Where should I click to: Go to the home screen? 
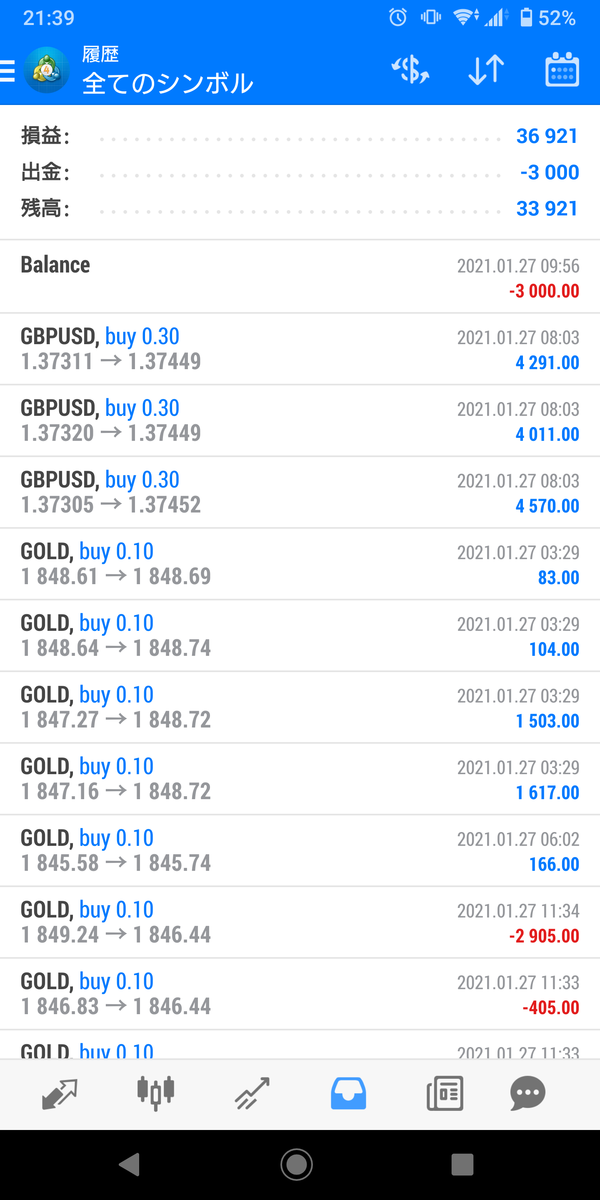296,1164
